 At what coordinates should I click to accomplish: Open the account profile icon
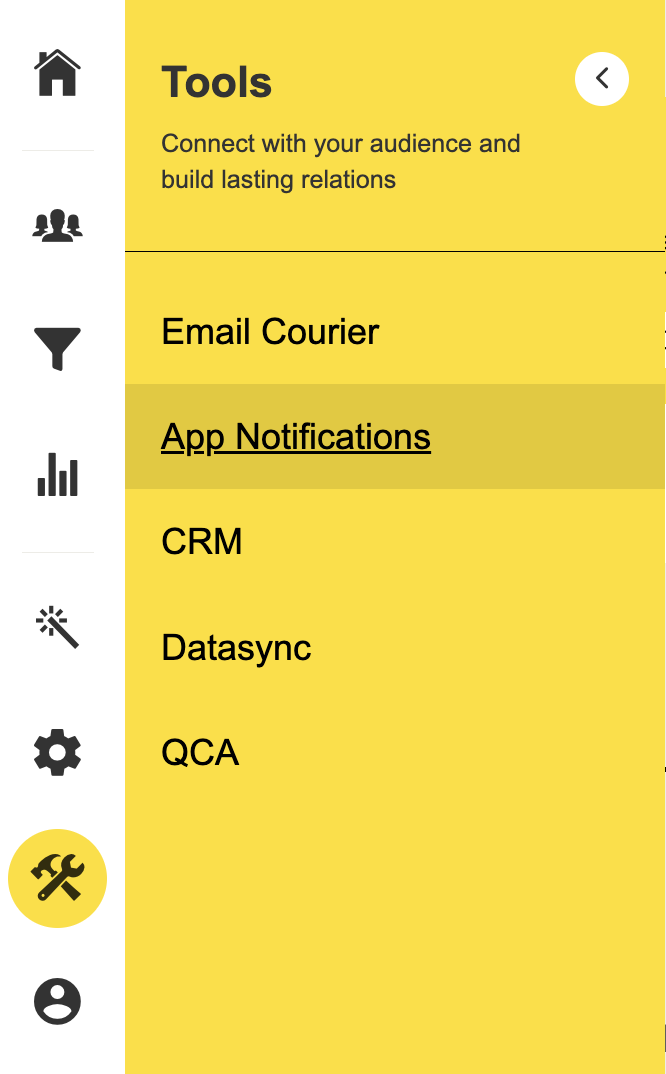click(x=57, y=1001)
